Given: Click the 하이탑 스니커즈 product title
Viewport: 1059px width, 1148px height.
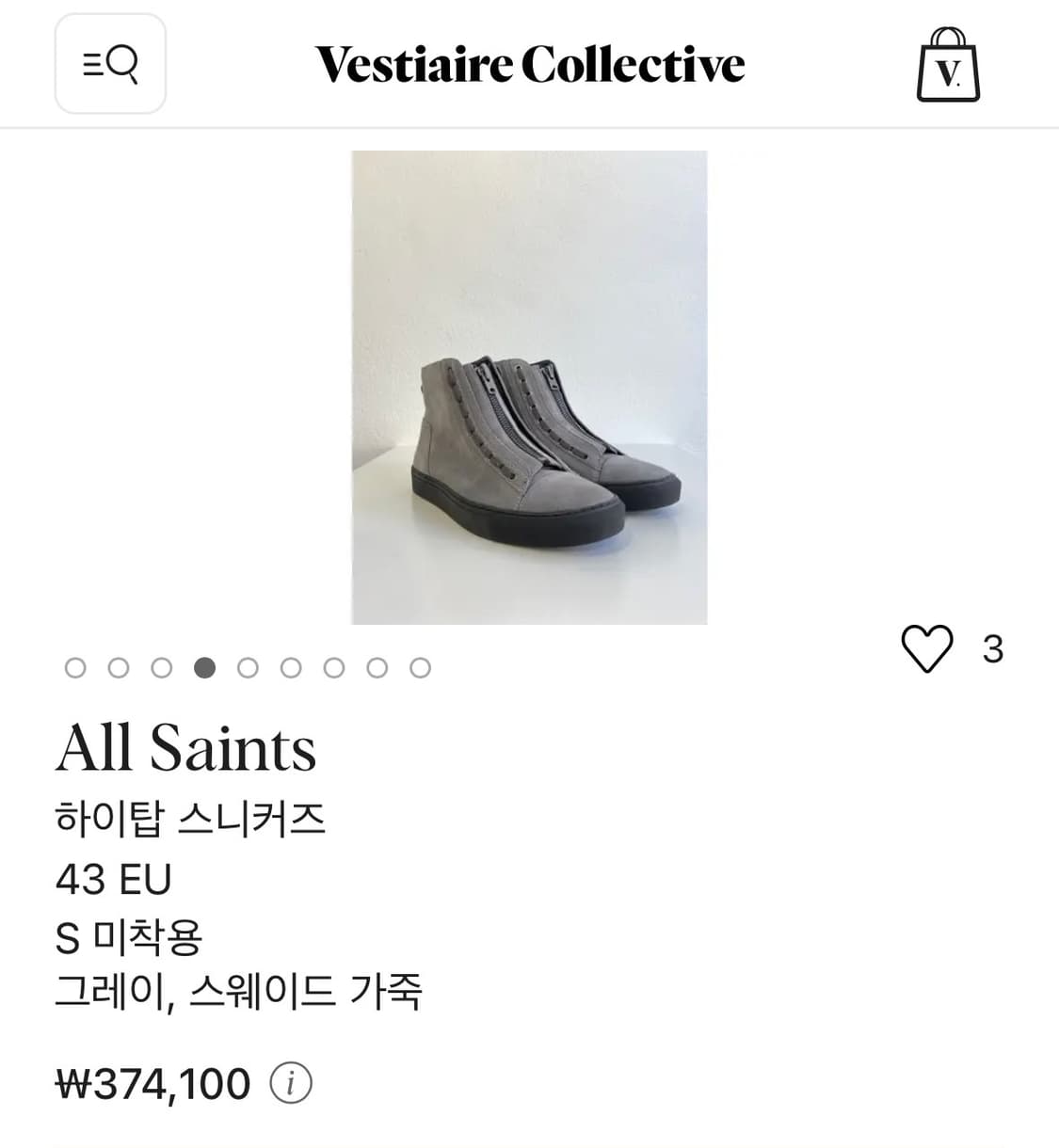Looking at the screenshot, I should [191, 818].
